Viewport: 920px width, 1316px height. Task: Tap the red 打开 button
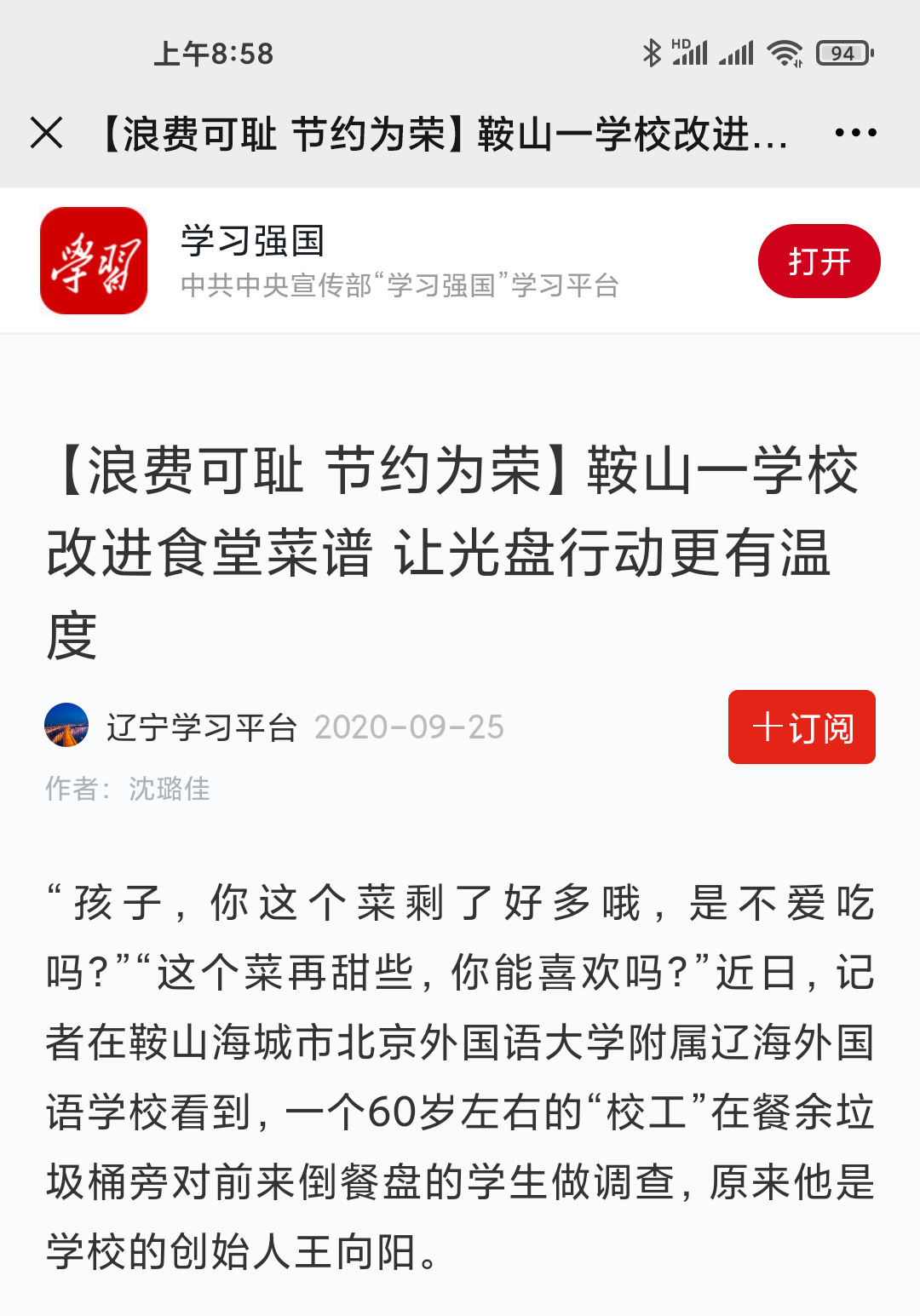[x=819, y=261]
